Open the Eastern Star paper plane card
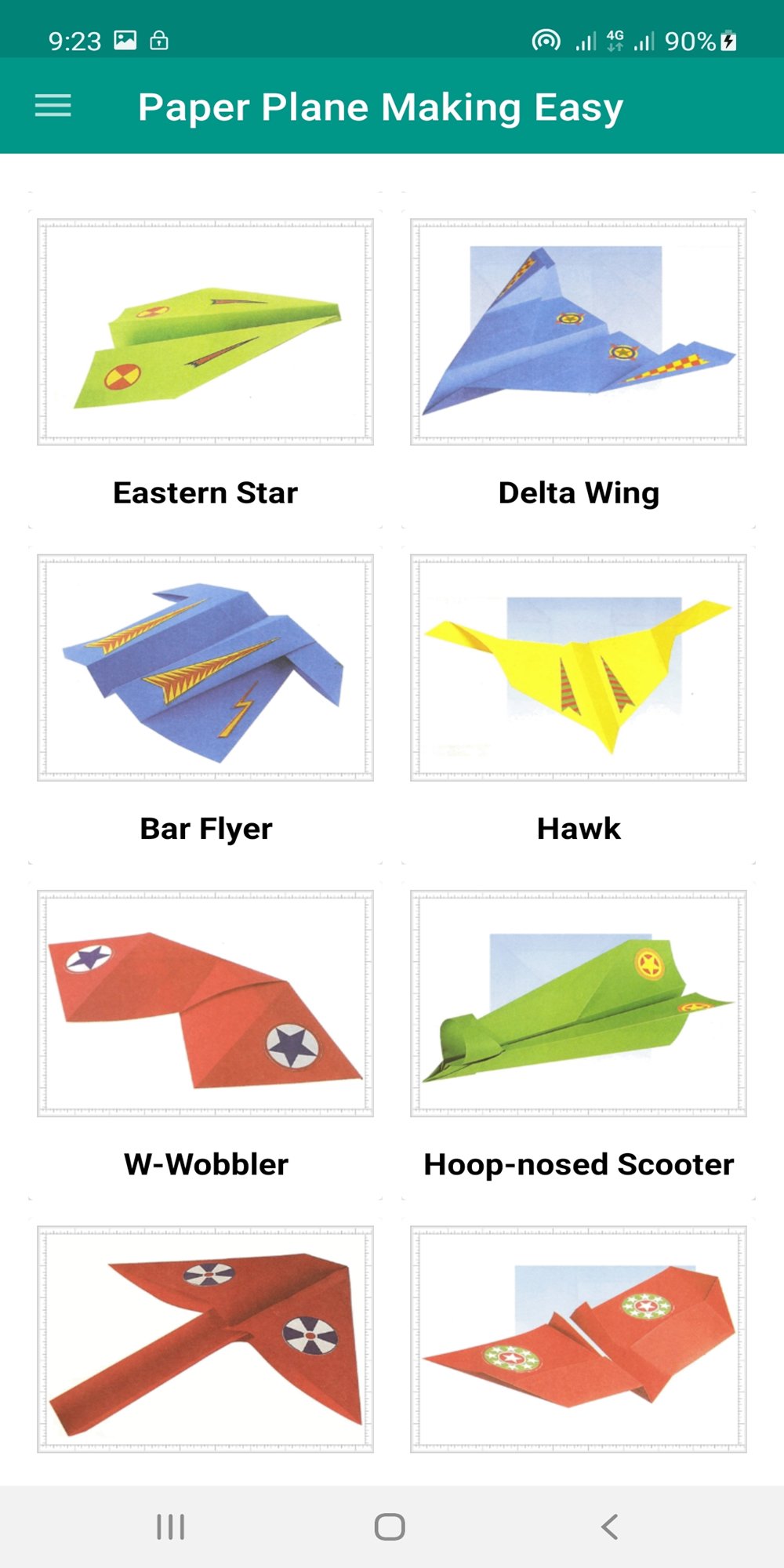This screenshot has width=784, height=1568. (x=205, y=359)
